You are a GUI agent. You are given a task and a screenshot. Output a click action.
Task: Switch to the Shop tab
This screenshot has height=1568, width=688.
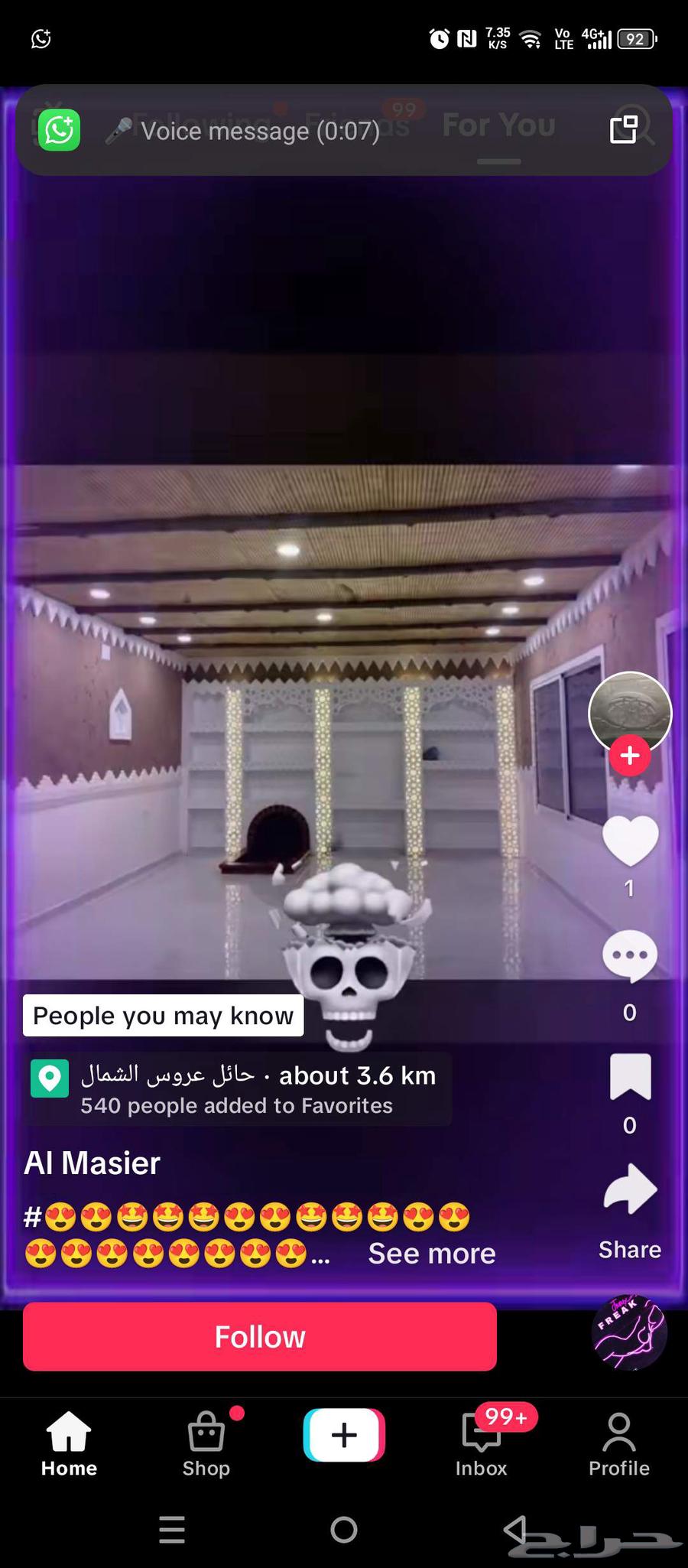click(206, 1444)
